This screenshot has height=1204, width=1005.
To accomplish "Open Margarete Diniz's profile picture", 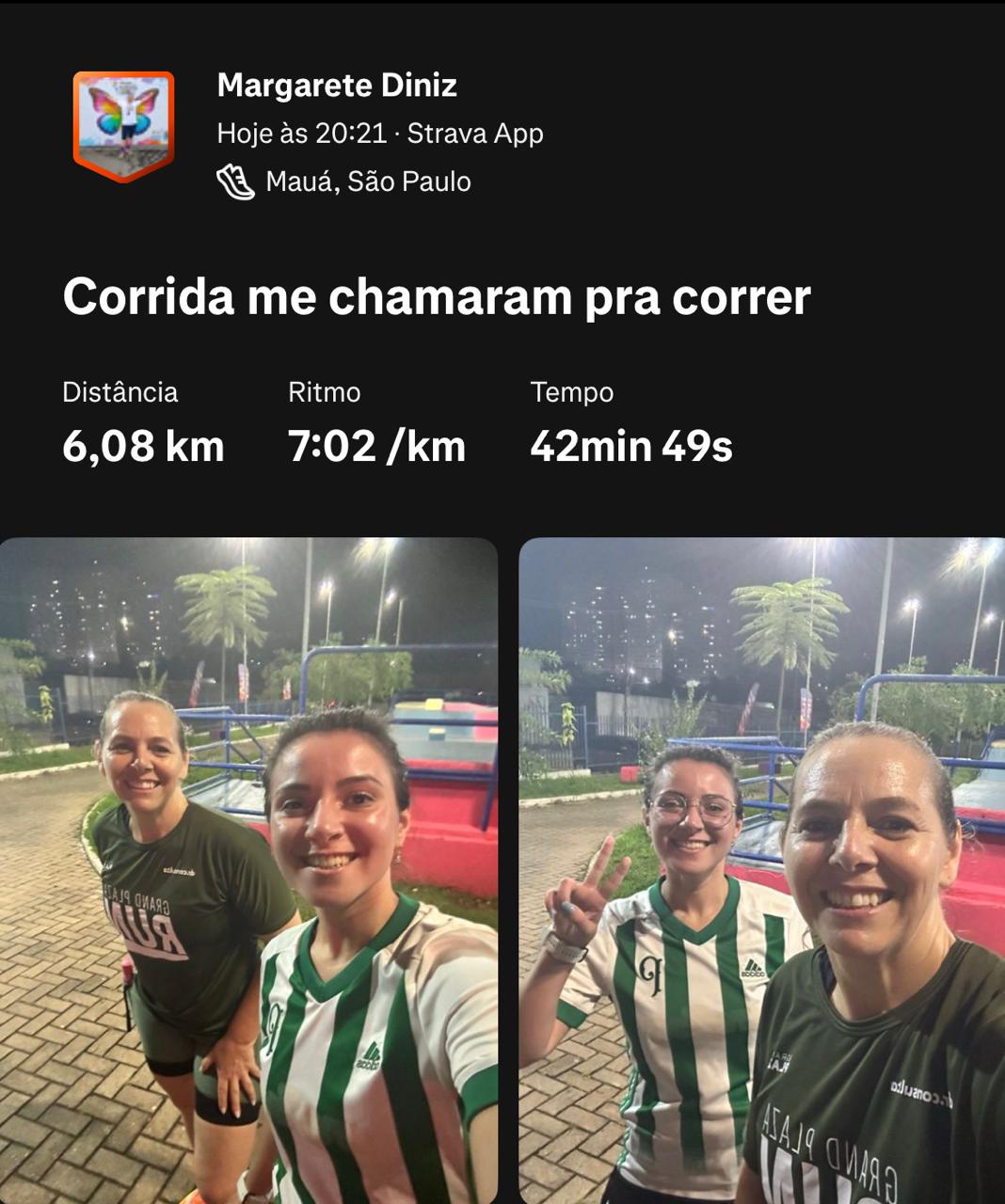I will 123,125.
